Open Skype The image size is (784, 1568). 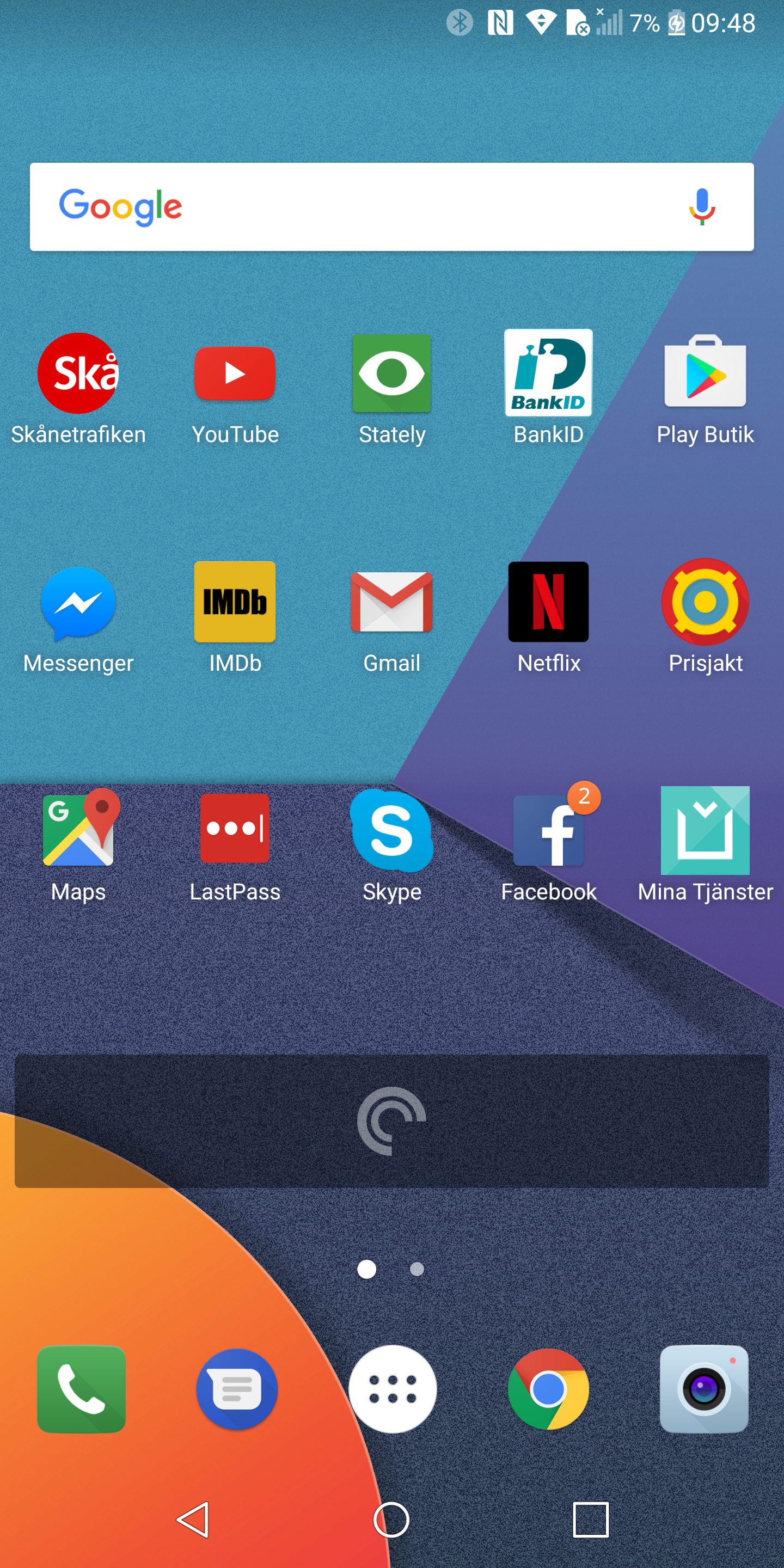pos(392,830)
